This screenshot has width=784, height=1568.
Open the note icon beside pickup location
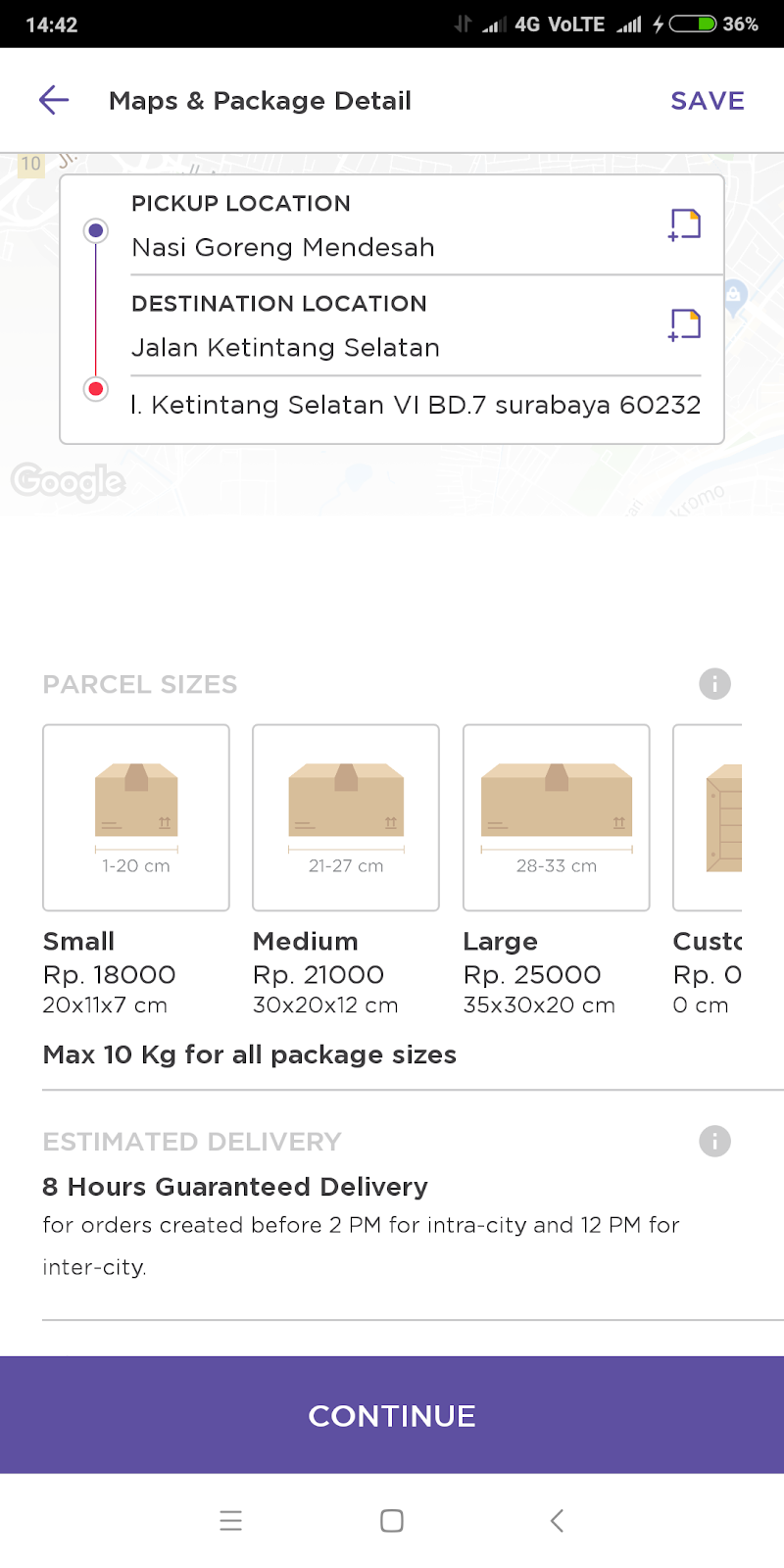[x=685, y=224]
